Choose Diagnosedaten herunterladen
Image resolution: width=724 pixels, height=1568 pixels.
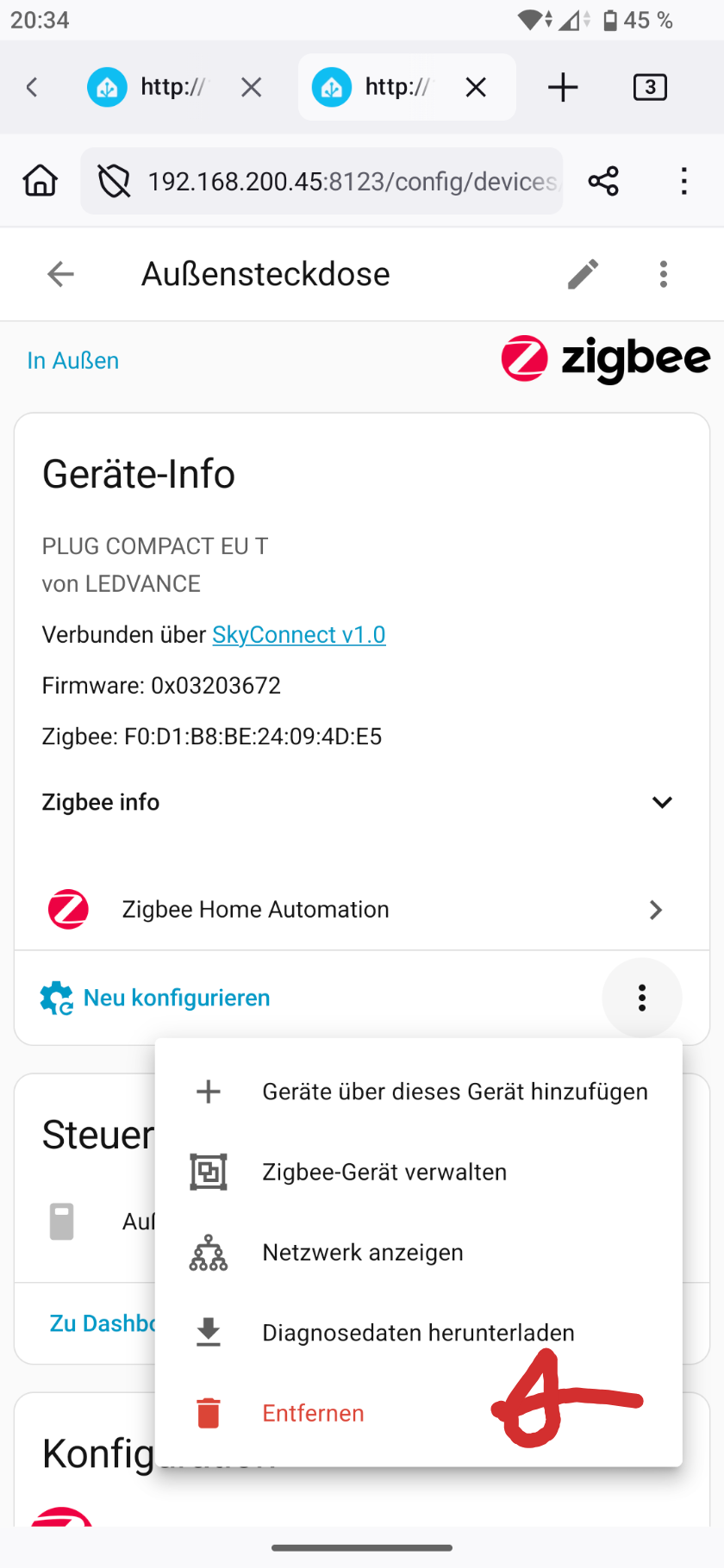pyautogui.click(x=417, y=1333)
